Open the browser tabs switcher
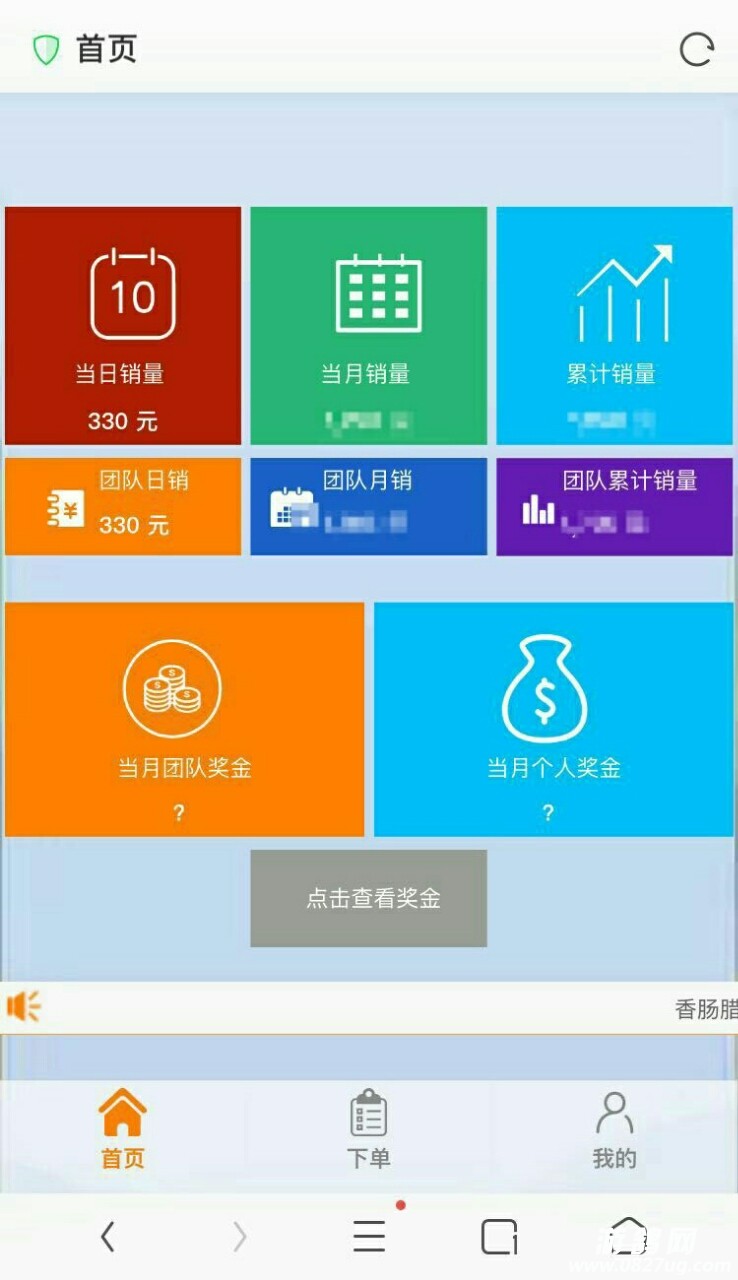The image size is (738, 1280). click(499, 1237)
